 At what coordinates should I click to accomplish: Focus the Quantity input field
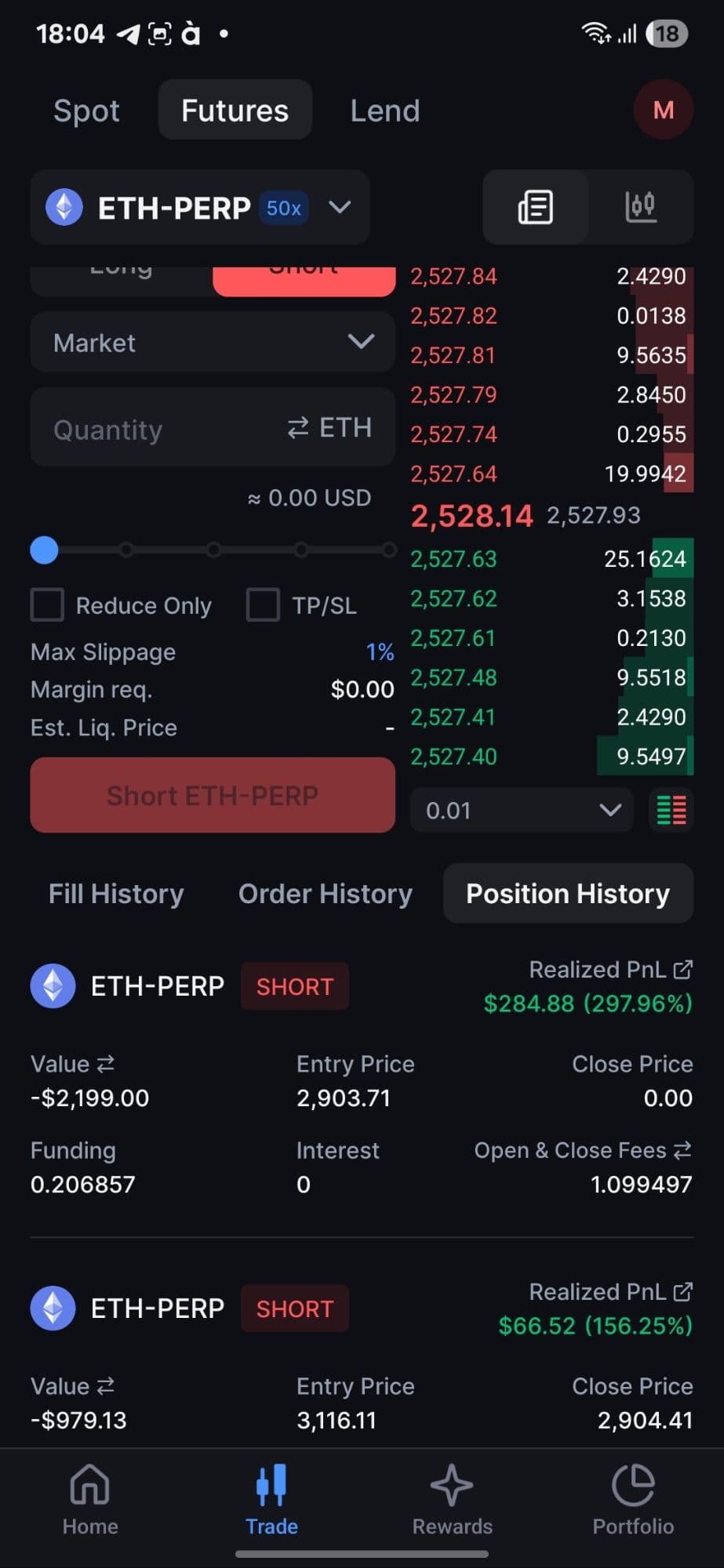157,429
